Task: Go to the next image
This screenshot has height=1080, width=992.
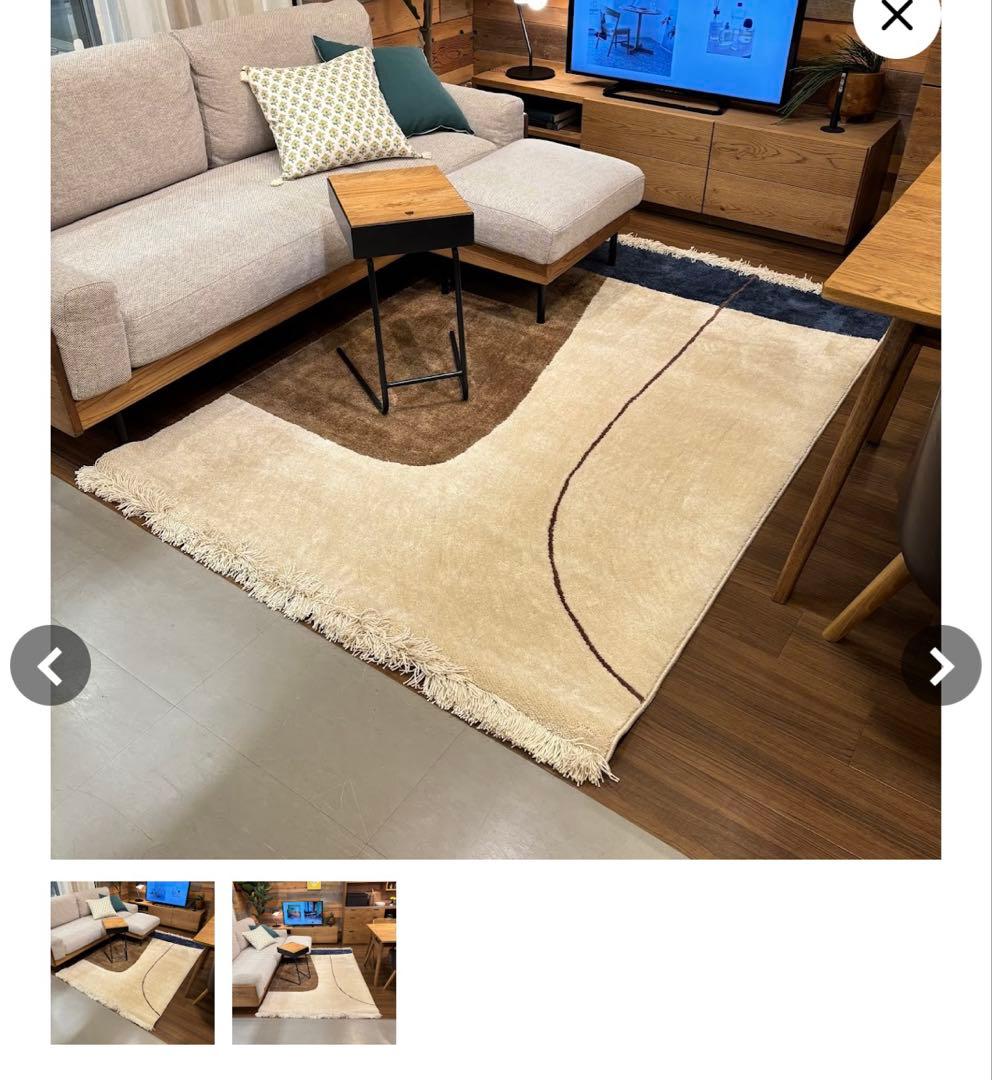Action: click(940, 666)
